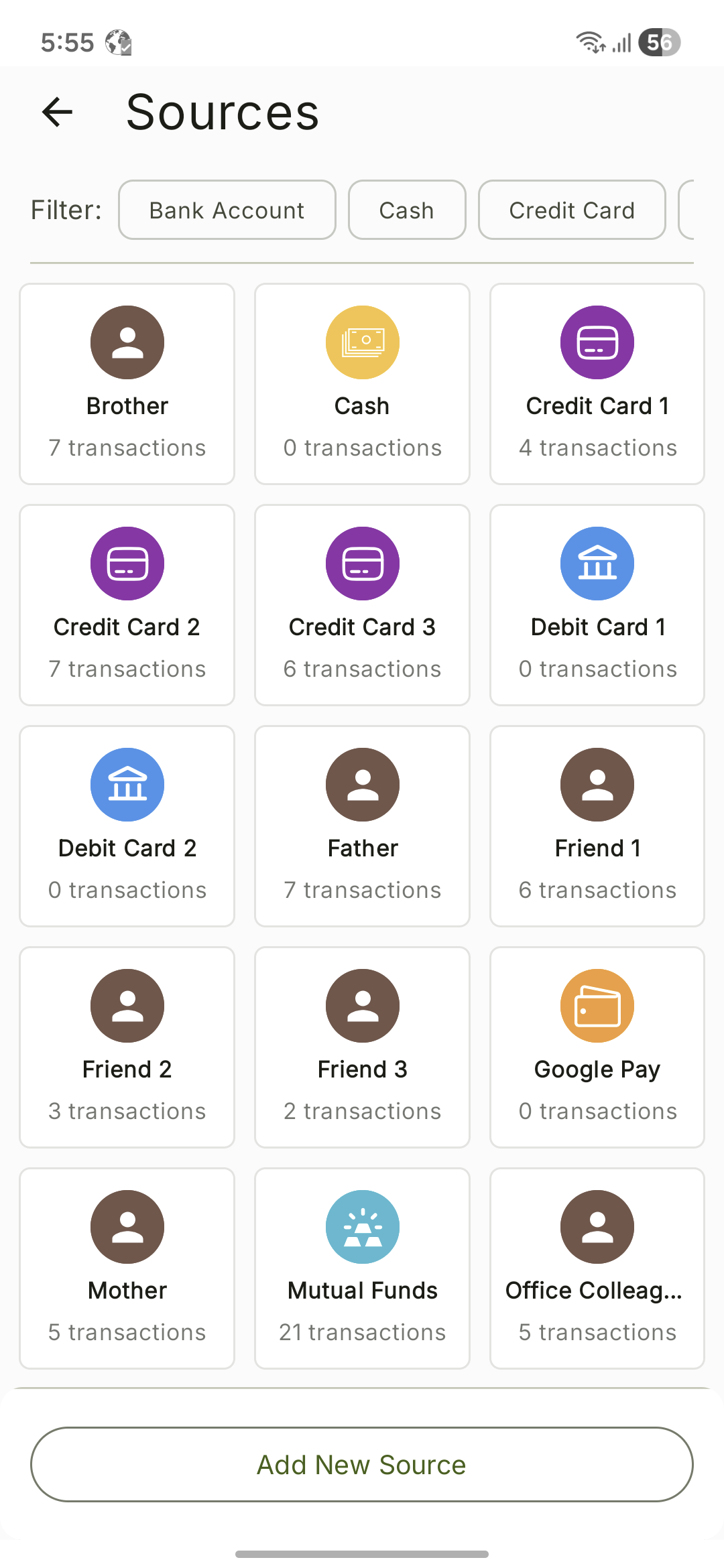The width and height of the screenshot is (724, 1568).
Task: Open Mutual Funds with 21 transactions
Action: pyautogui.click(x=362, y=1268)
